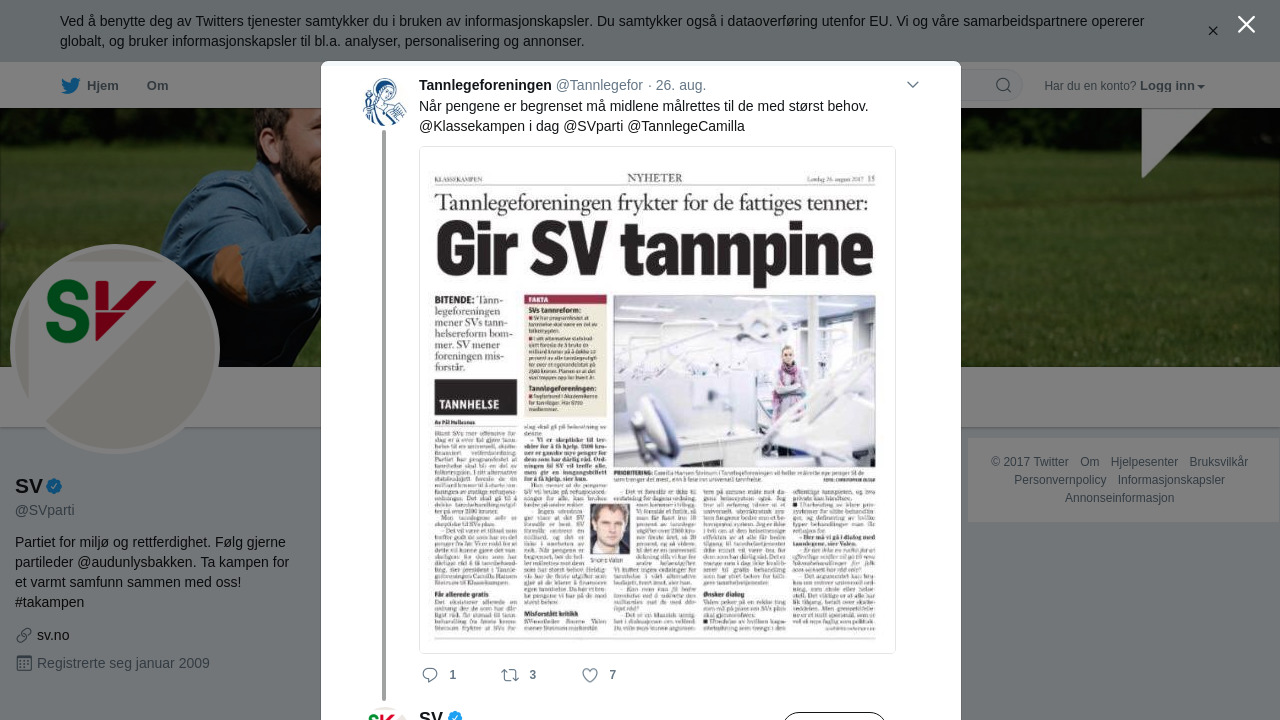Open Annonseinformasjon footer link
1280x720 pixels.
1119,498
